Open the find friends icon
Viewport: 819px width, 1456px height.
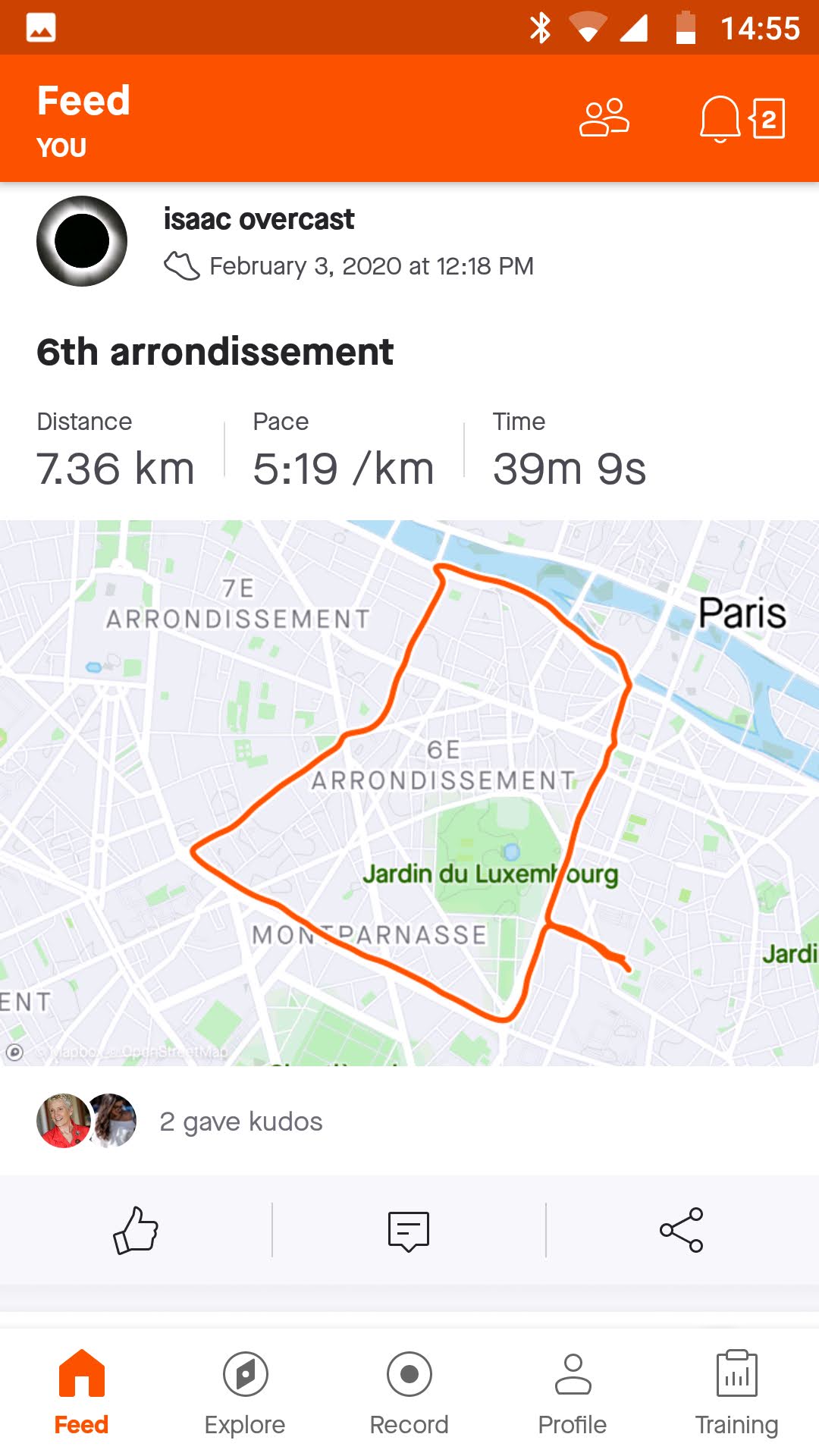tap(604, 118)
